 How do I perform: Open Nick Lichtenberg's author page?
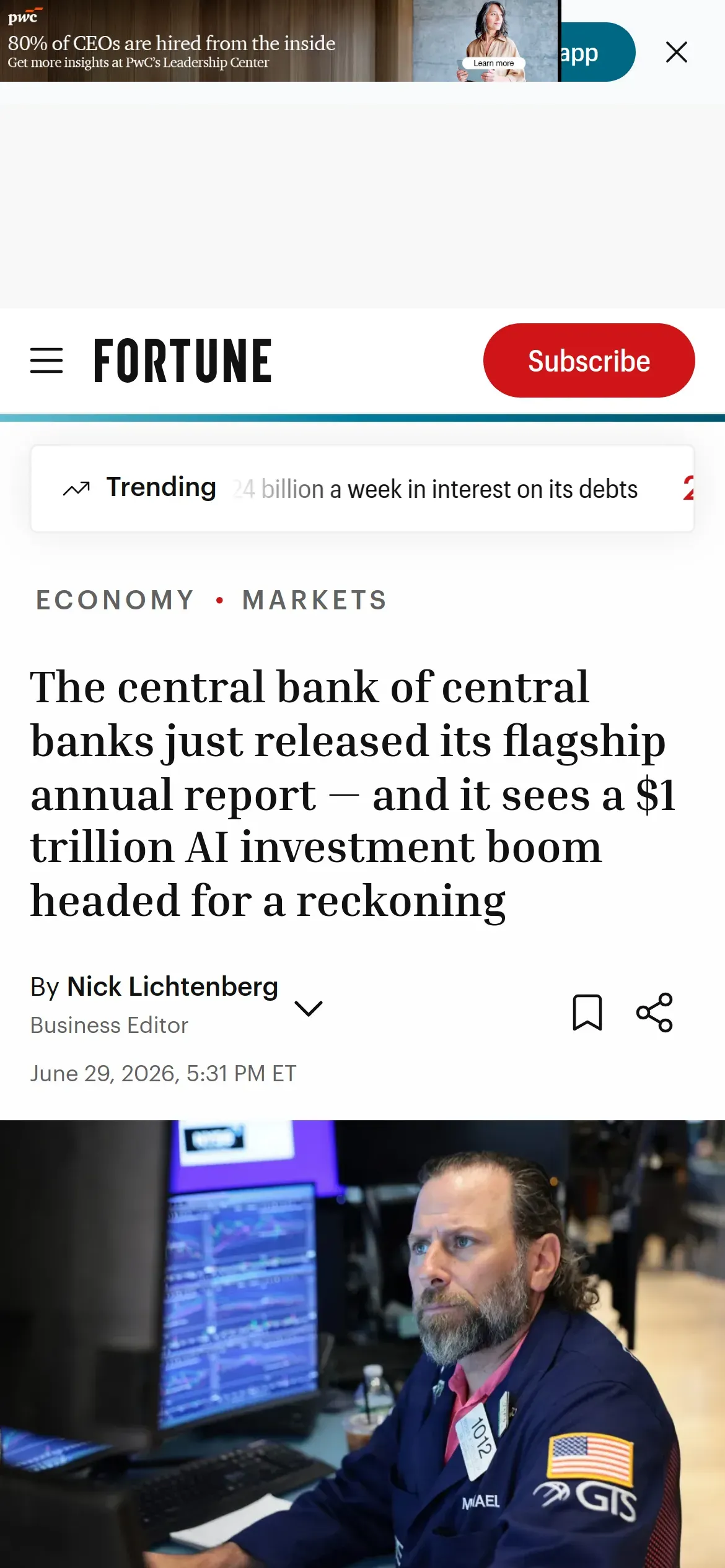coord(172,987)
